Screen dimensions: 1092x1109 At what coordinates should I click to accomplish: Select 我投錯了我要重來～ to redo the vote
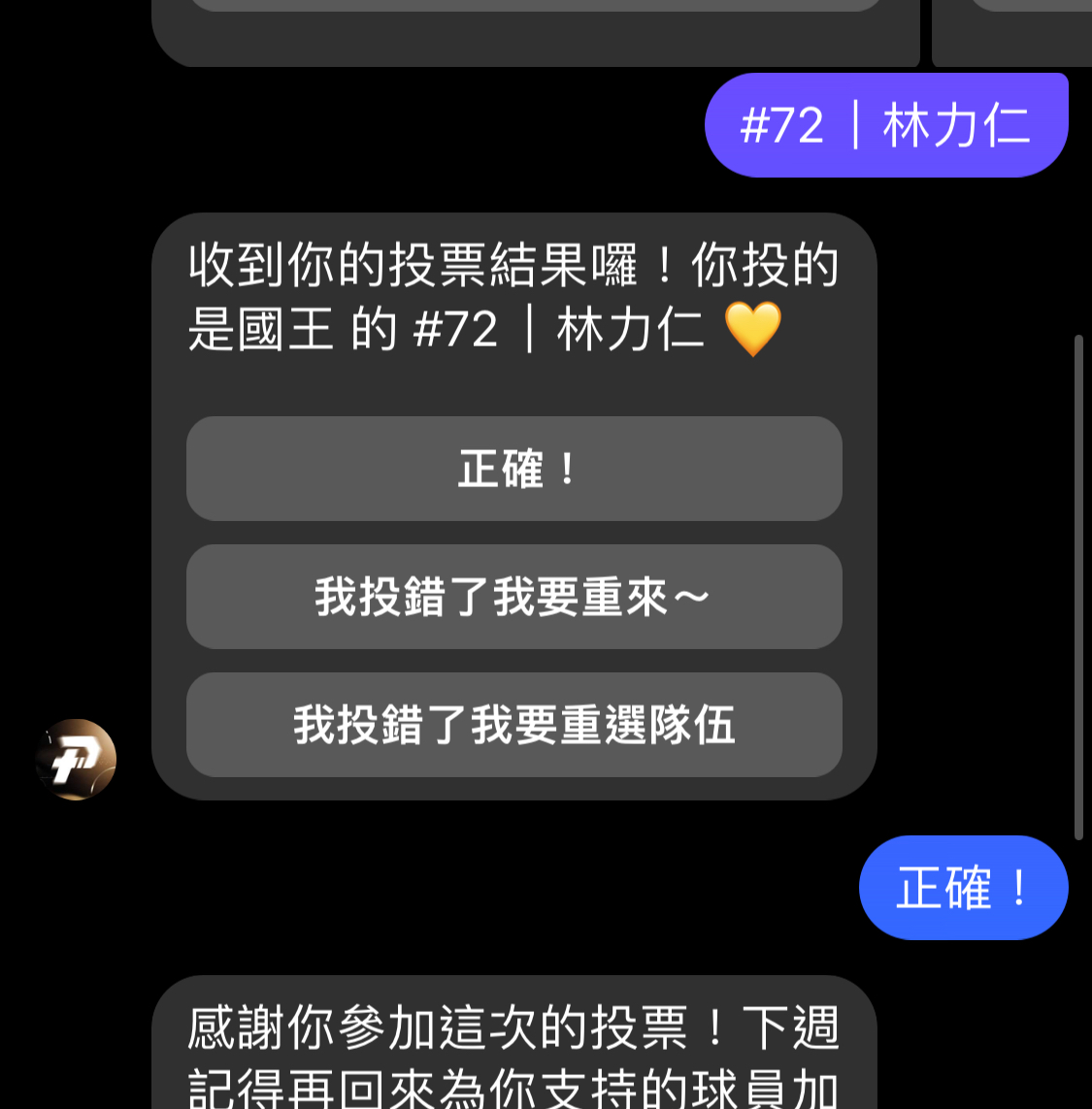[513, 597]
